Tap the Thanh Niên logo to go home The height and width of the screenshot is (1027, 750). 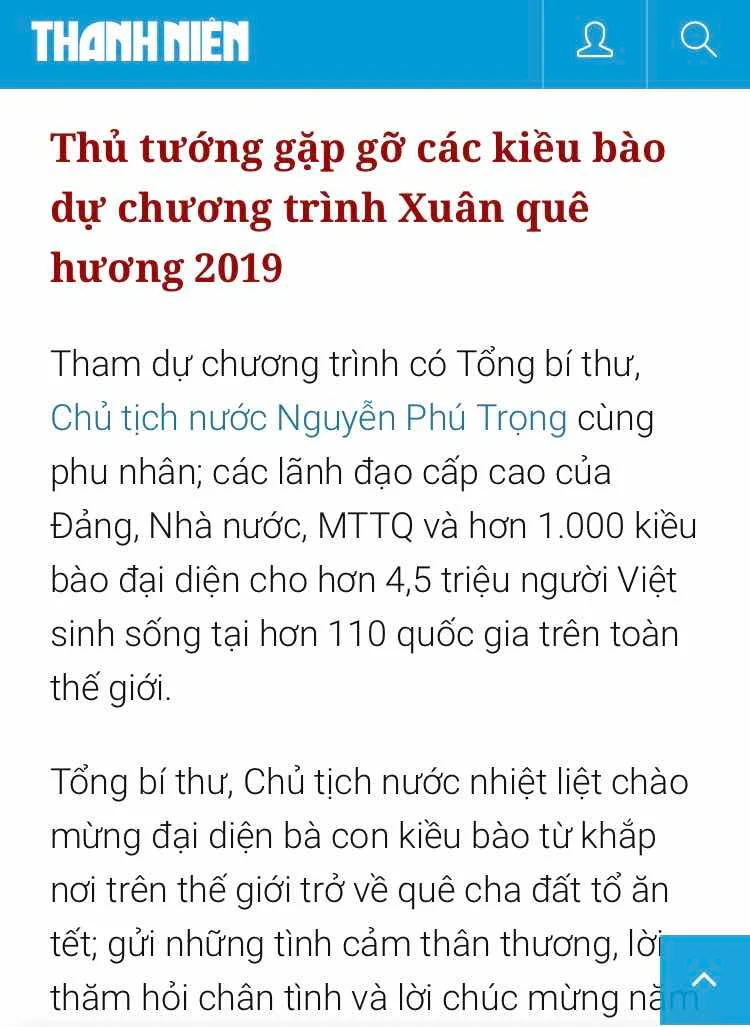coord(140,41)
